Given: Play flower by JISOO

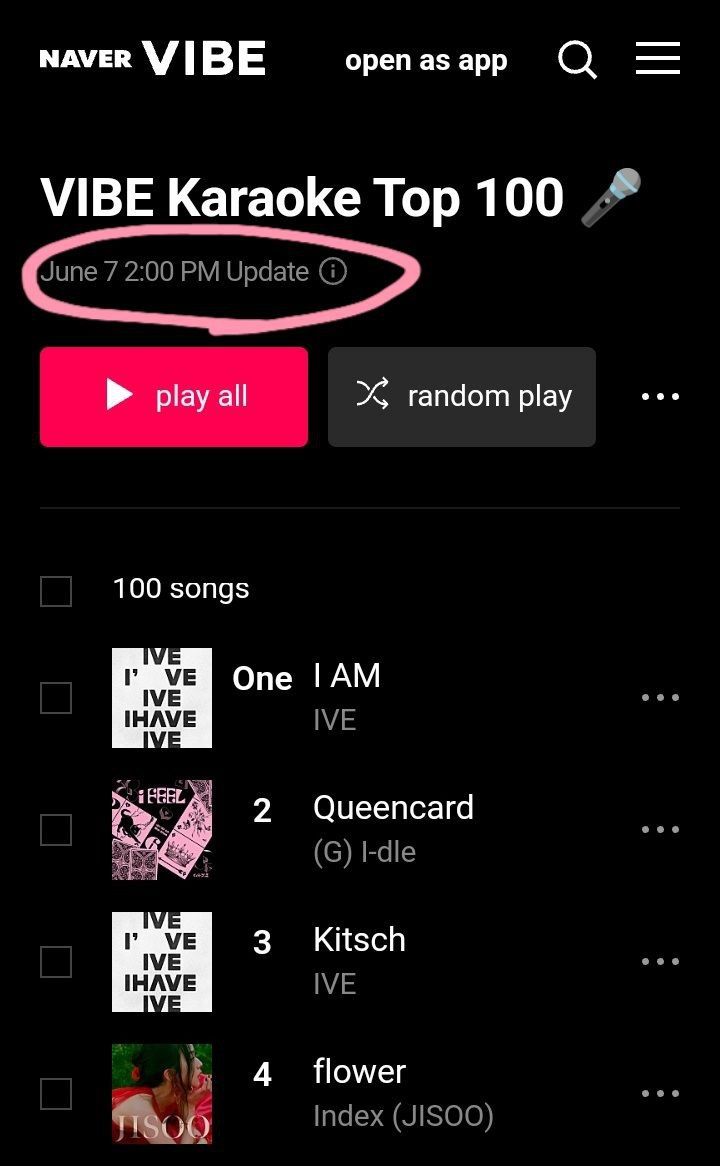Looking at the screenshot, I should click(x=359, y=1073).
